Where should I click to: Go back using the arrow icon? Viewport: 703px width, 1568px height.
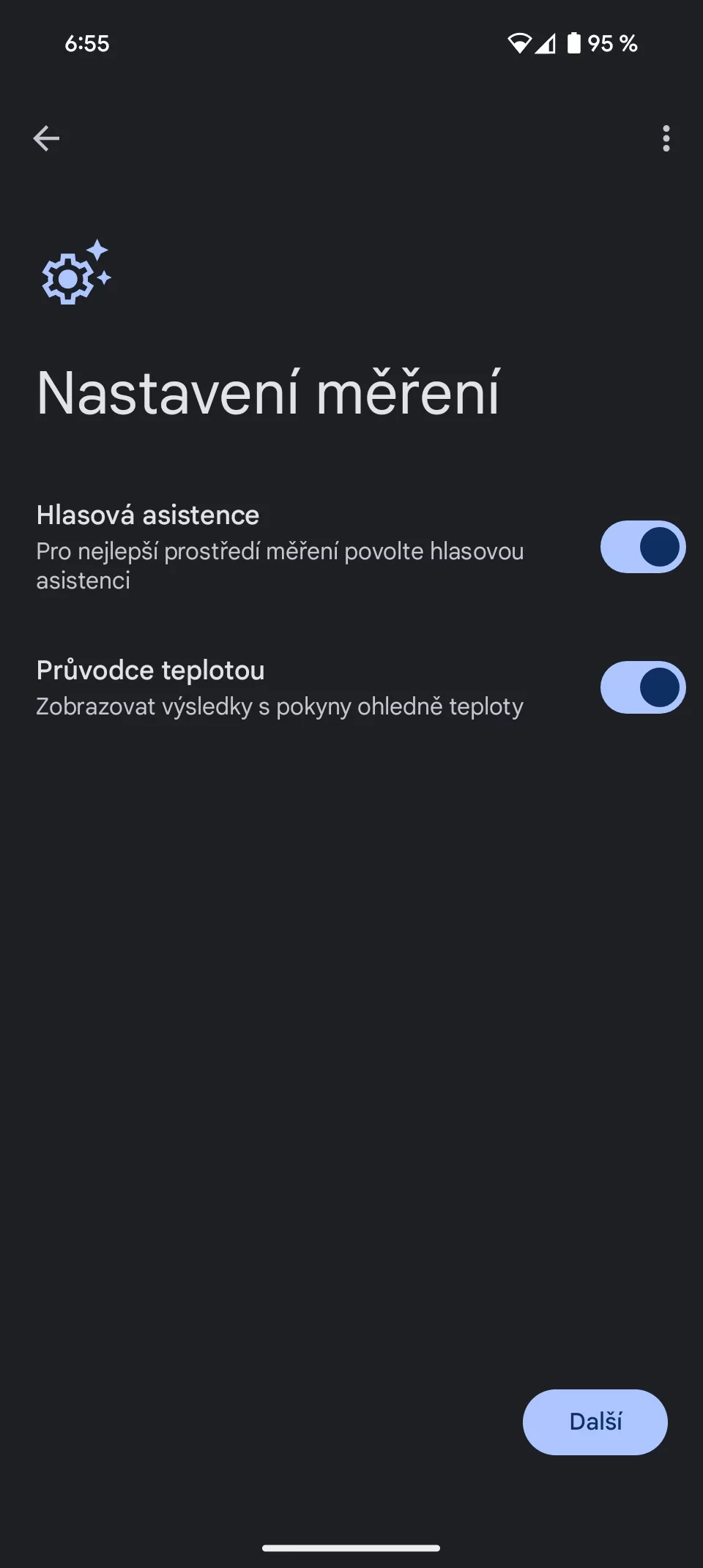pos(46,138)
